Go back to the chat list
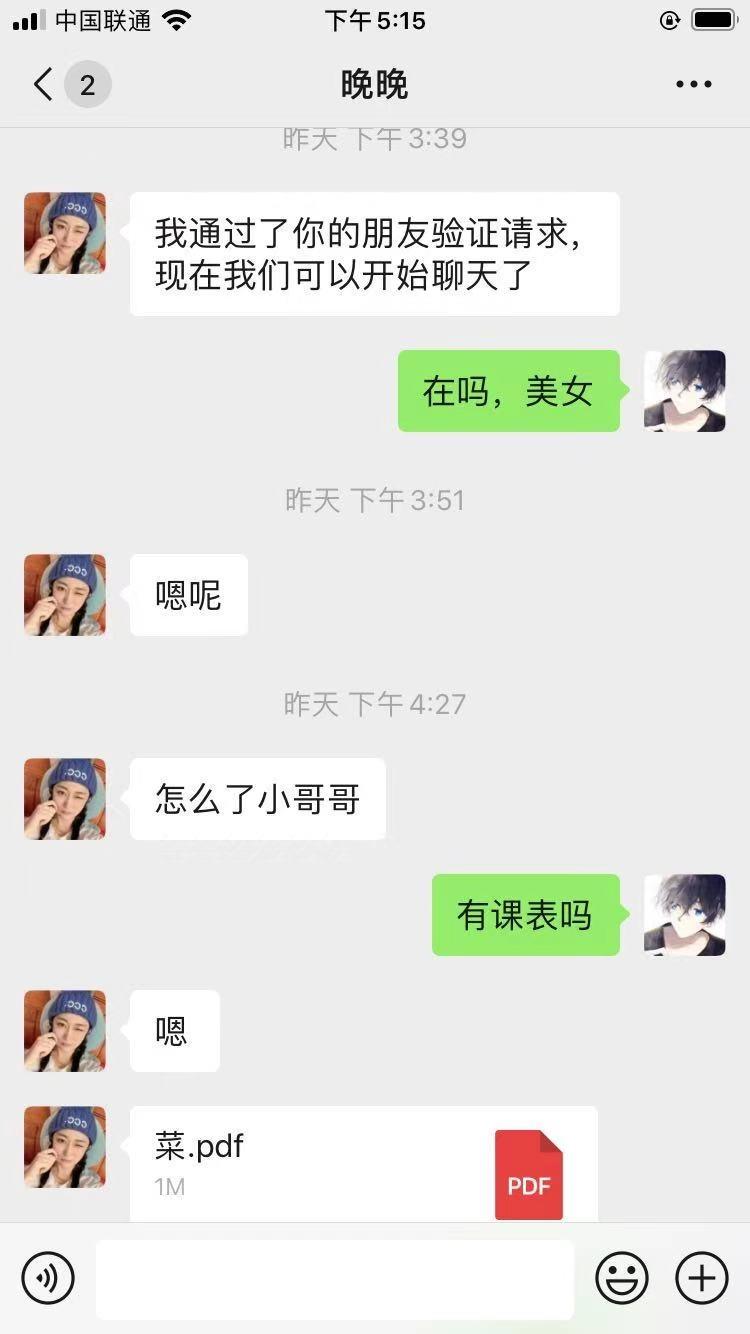 (44, 85)
